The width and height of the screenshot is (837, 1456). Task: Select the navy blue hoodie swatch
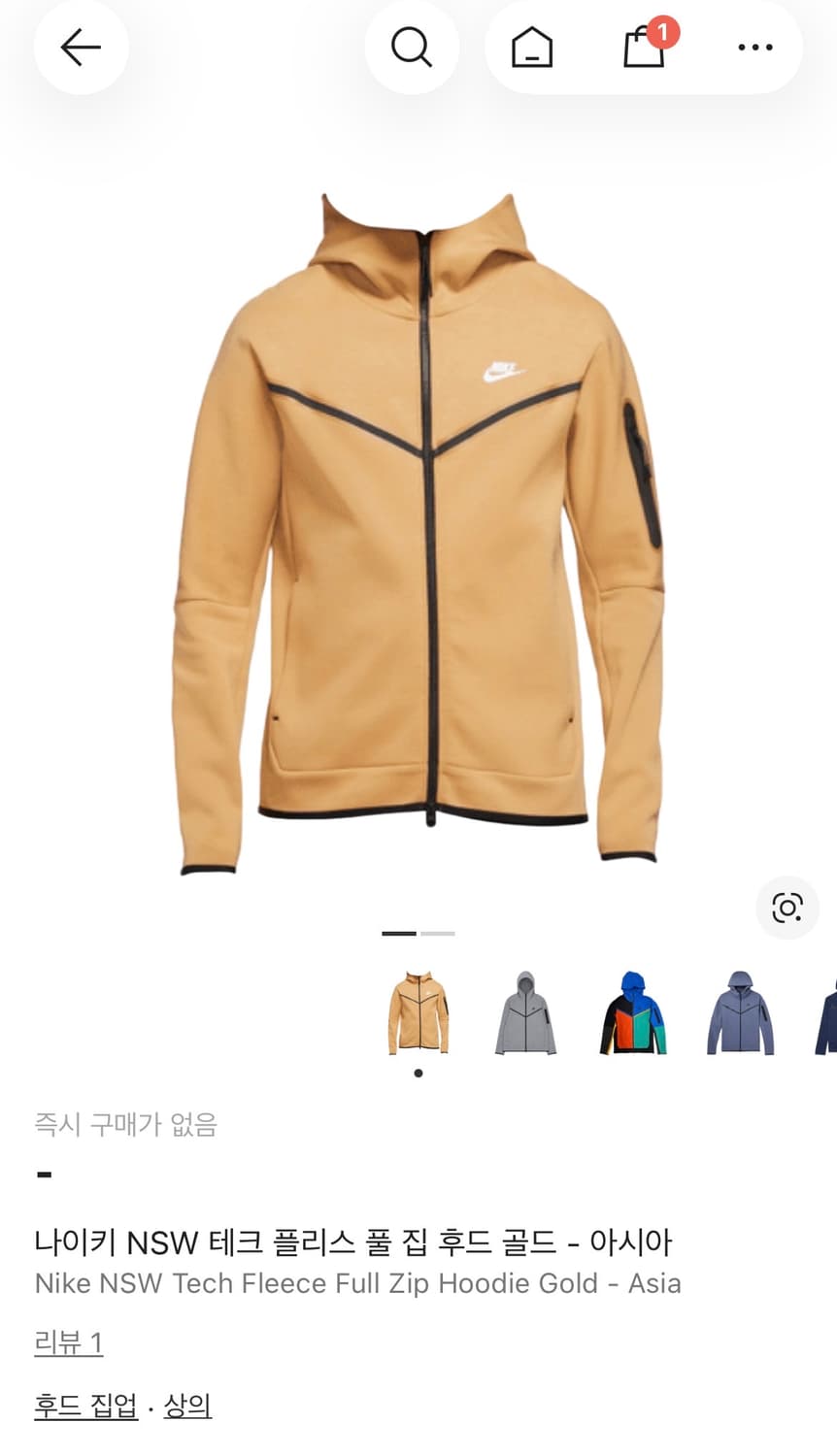[741, 1011]
